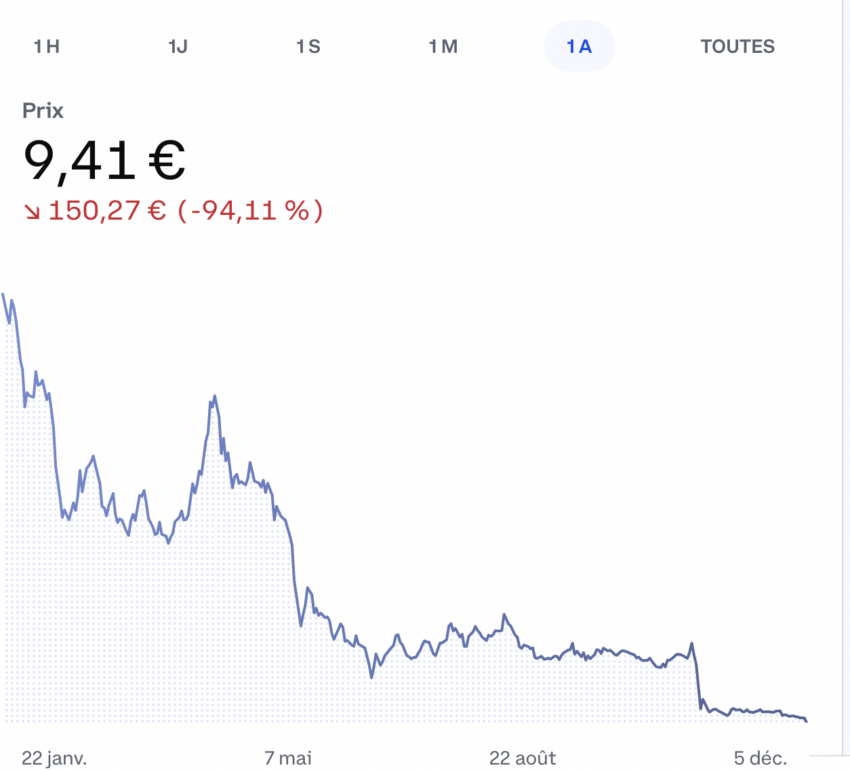This screenshot has height=770, width=850.
Task: Show TOUTES price history
Action: (x=737, y=47)
